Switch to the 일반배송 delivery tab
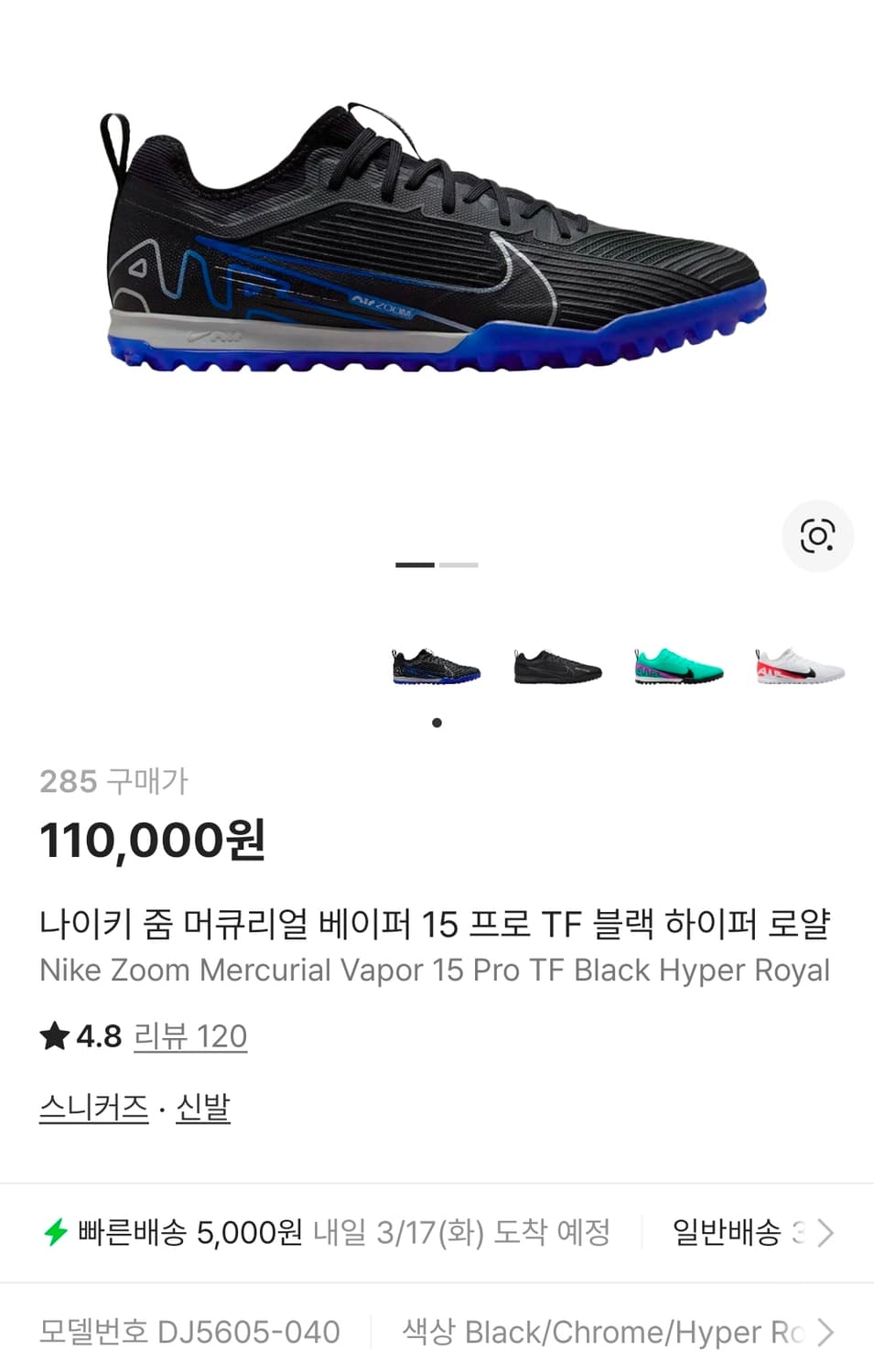Viewport: 874px width, 1372px height. [x=728, y=1231]
